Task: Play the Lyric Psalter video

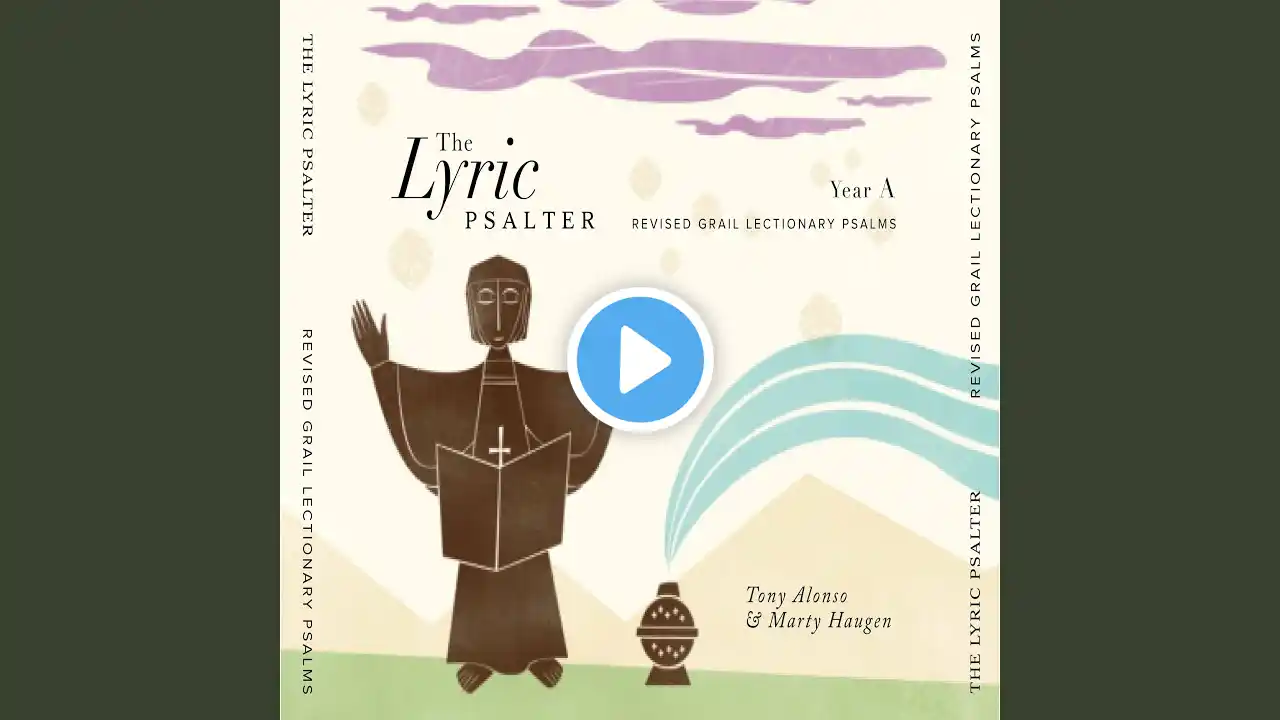Action: pos(640,359)
